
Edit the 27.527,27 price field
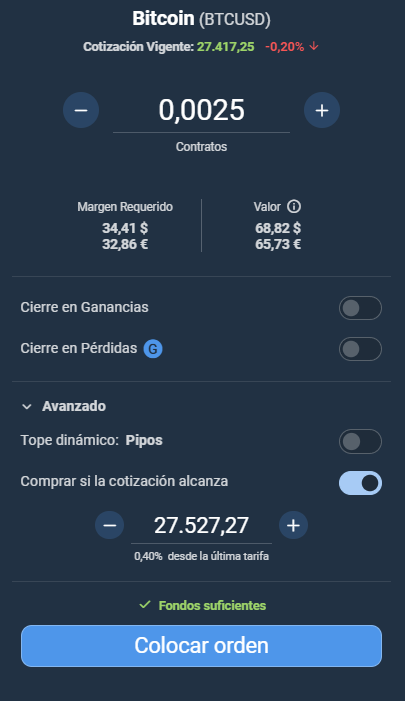(201, 526)
